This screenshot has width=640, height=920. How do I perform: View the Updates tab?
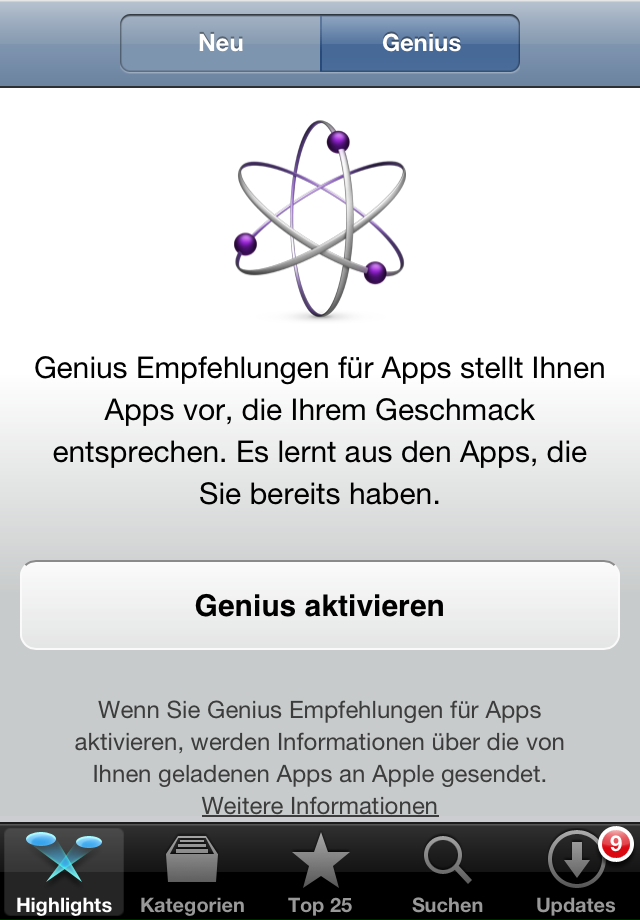576,872
